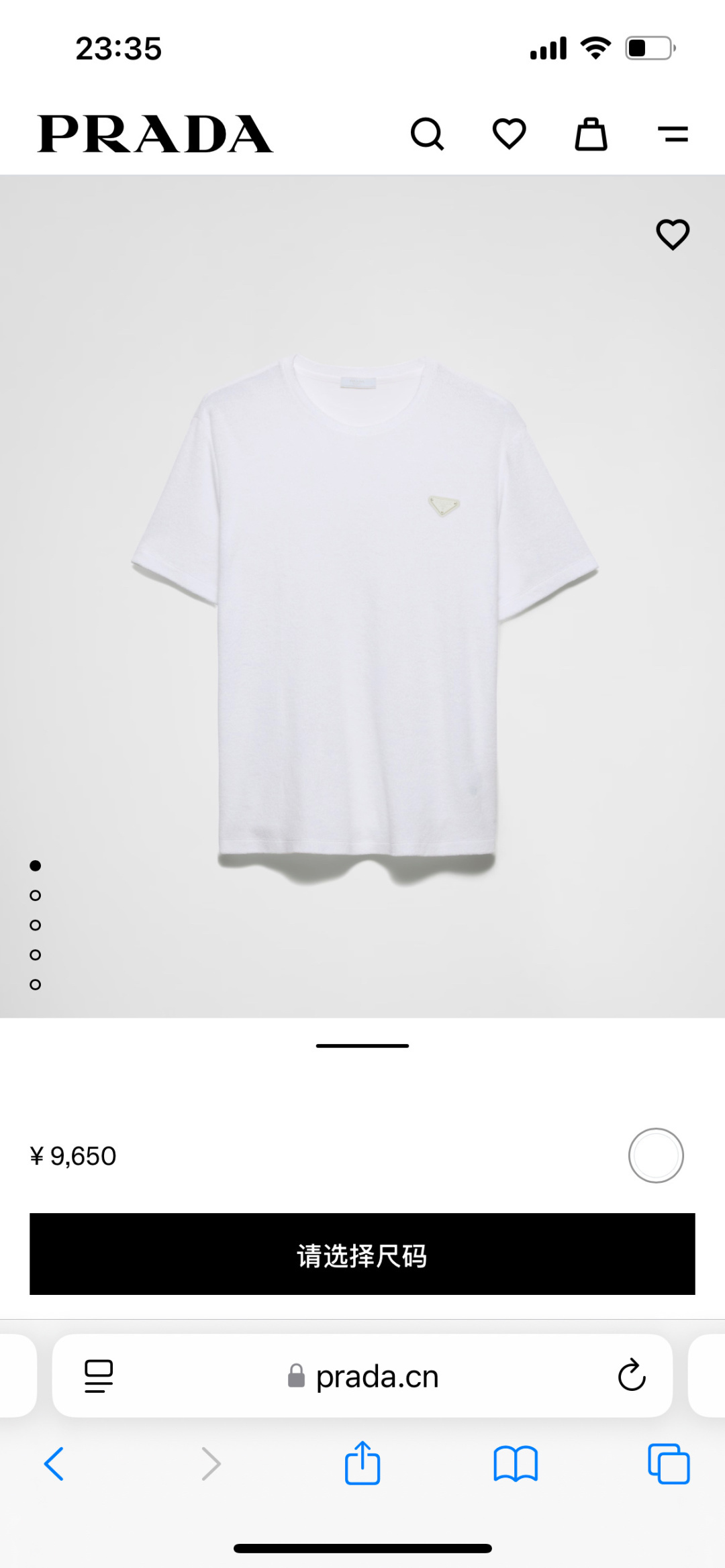Select the last carousel image dot
725x1568 pixels.
[x=35, y=984]
